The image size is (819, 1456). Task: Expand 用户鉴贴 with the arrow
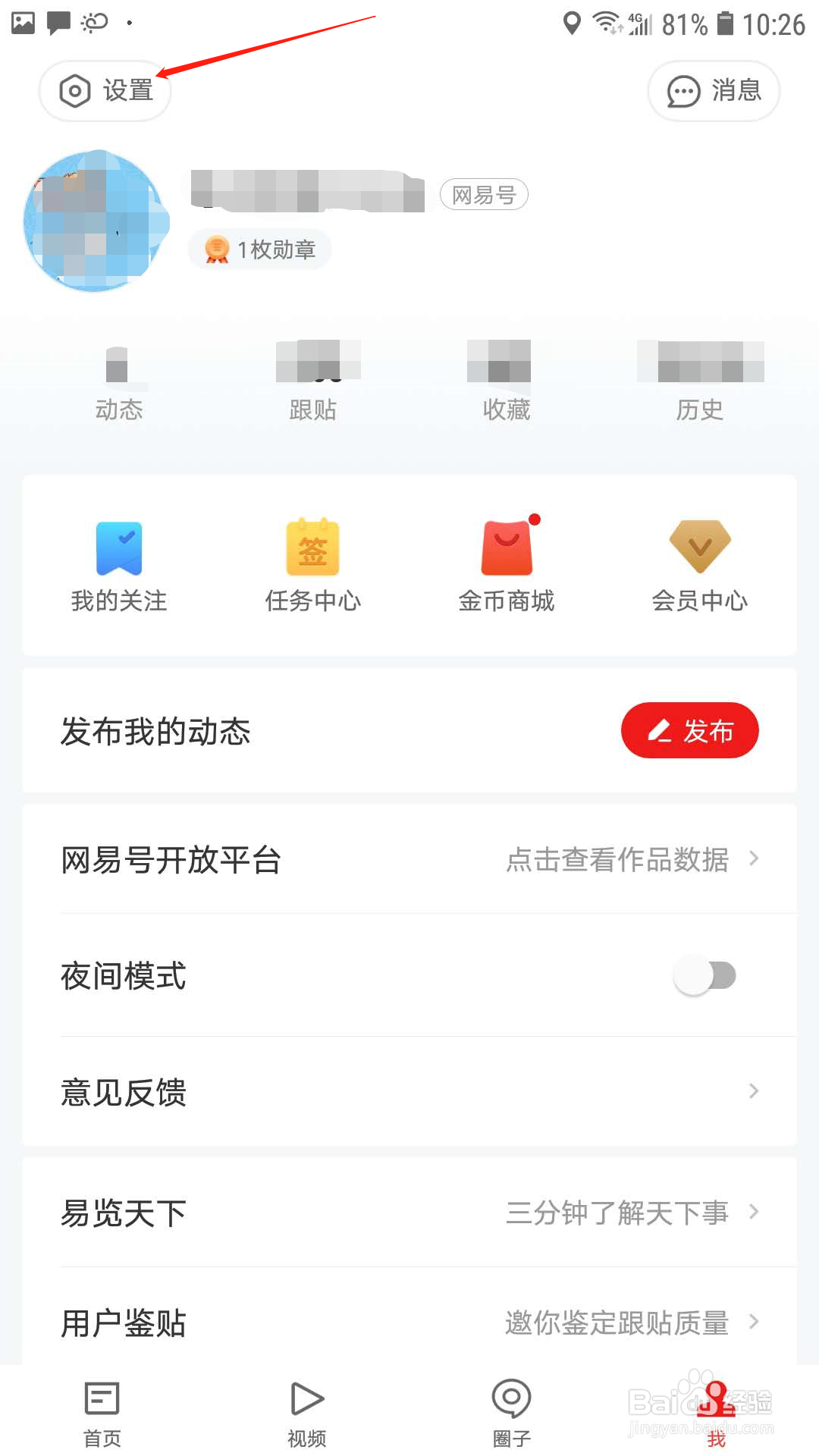[x=754, y=1323]
